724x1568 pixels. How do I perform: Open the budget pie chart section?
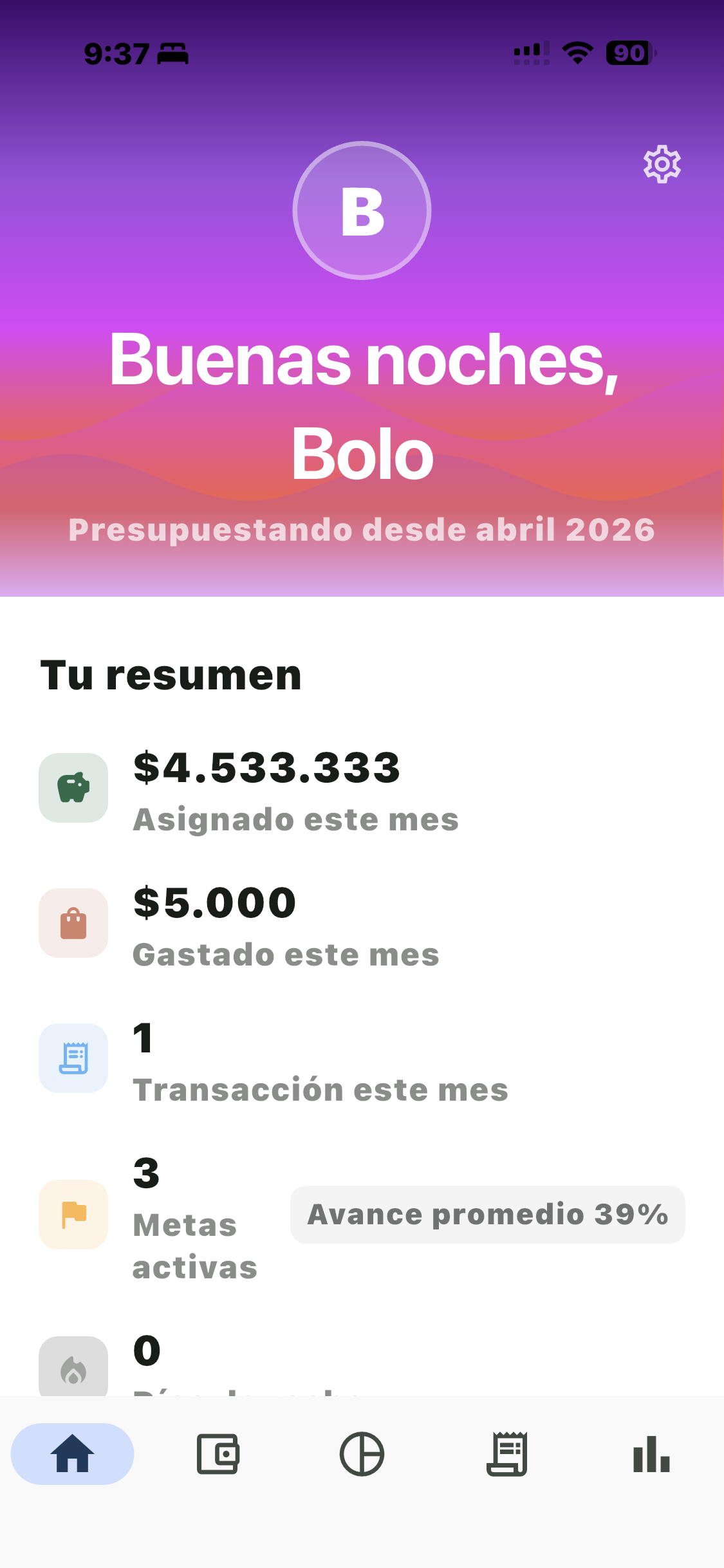pos(362,1455)
